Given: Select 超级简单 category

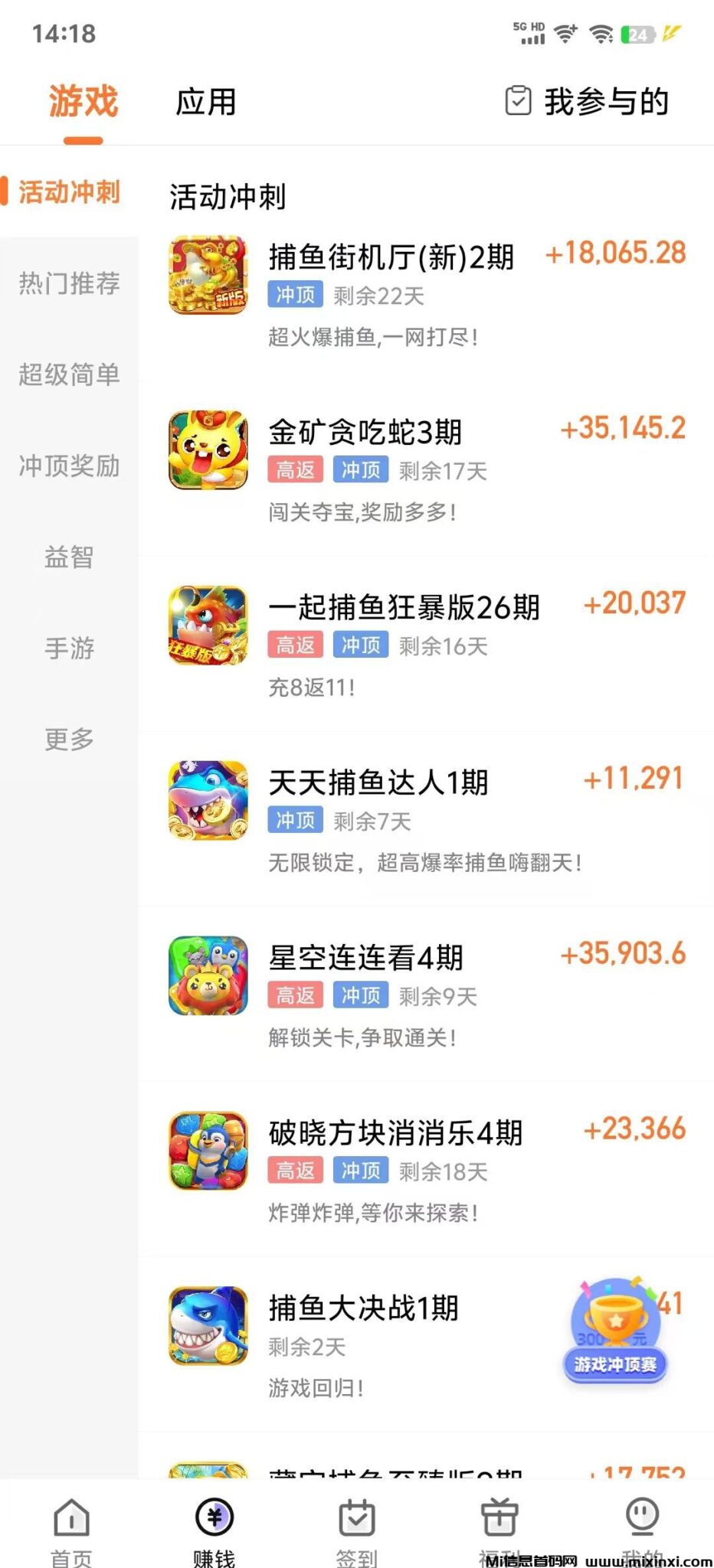Looking at the screenshot, I should 69,374.
